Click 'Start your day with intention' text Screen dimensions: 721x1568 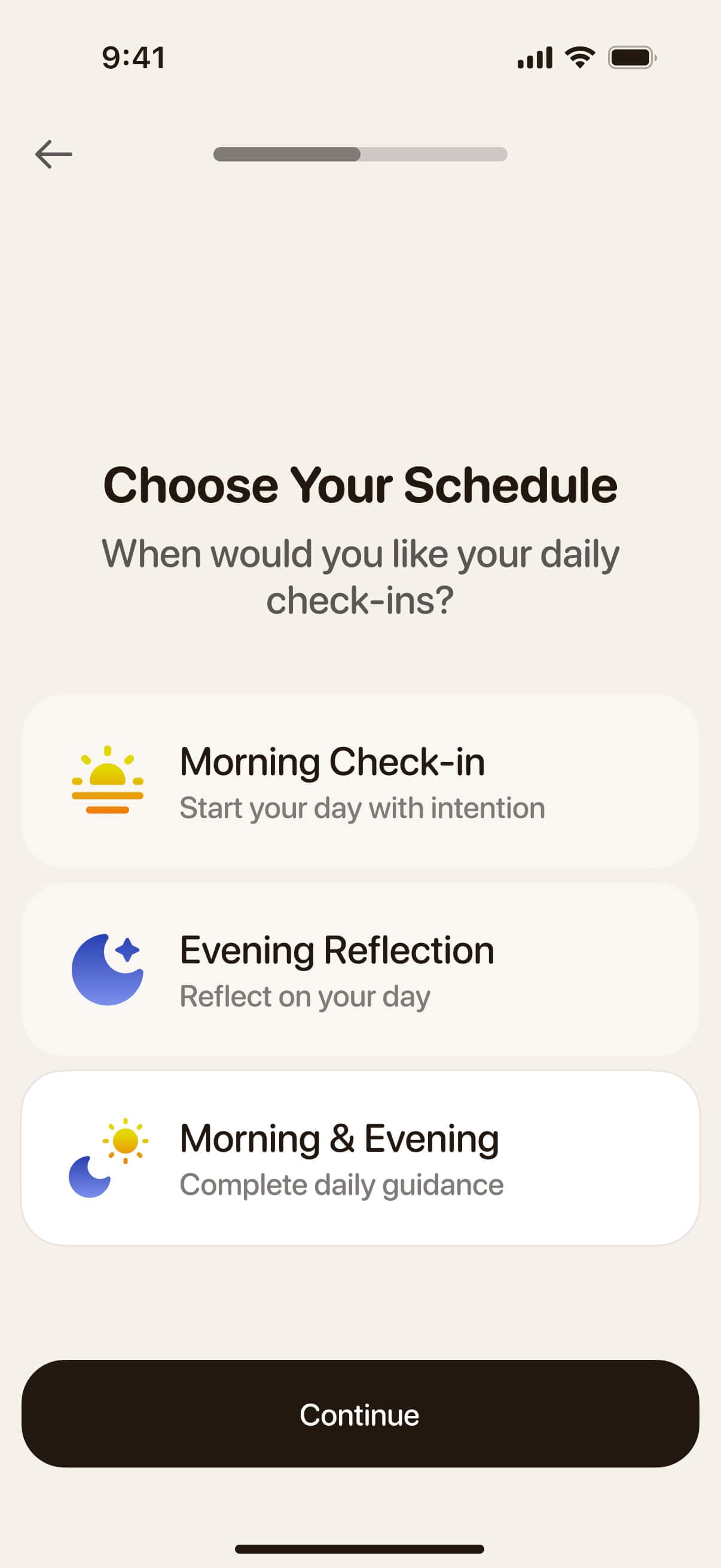coord(362,809)
